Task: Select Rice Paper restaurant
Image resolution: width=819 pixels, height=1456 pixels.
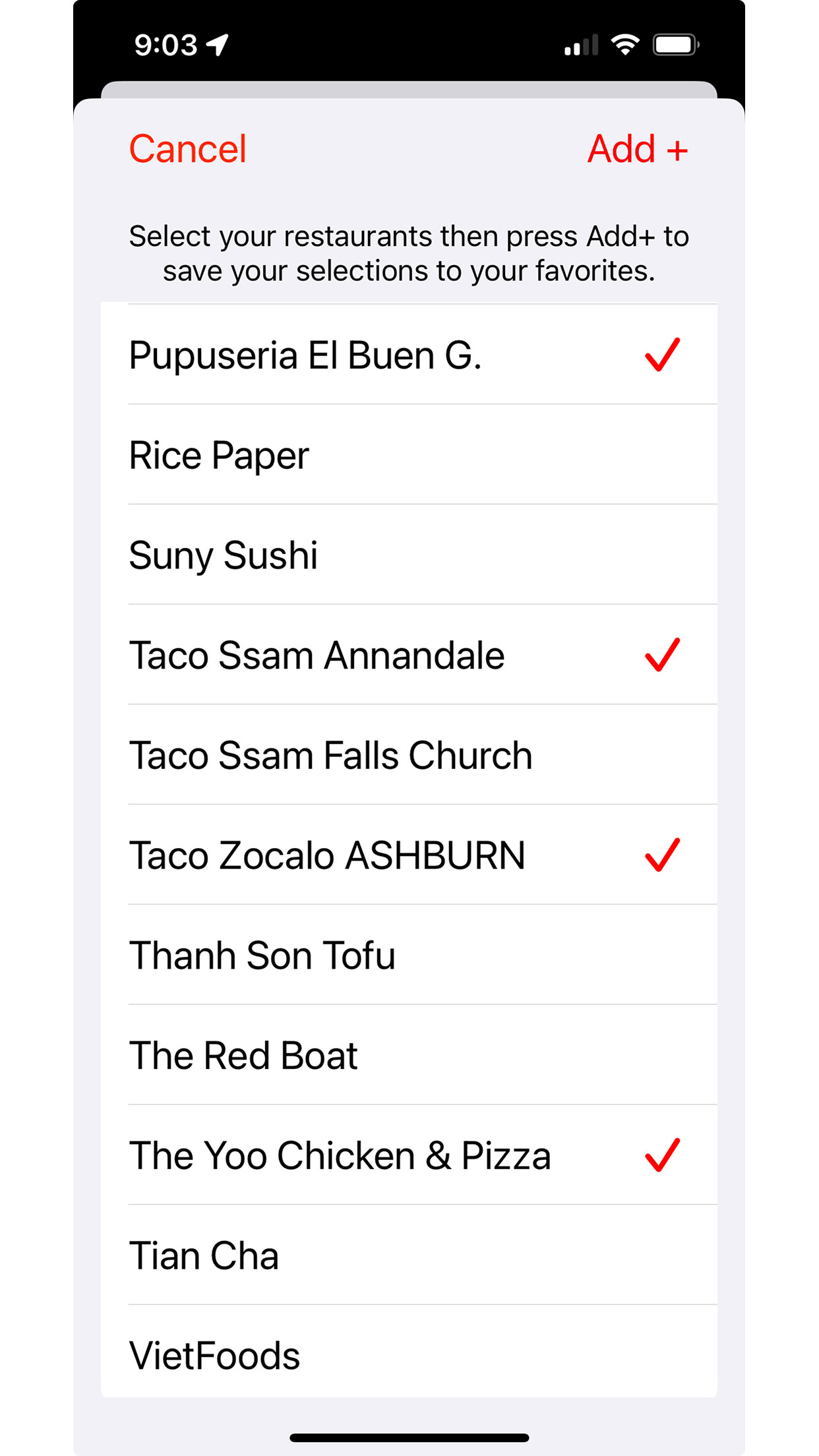Action: point(409,454)
